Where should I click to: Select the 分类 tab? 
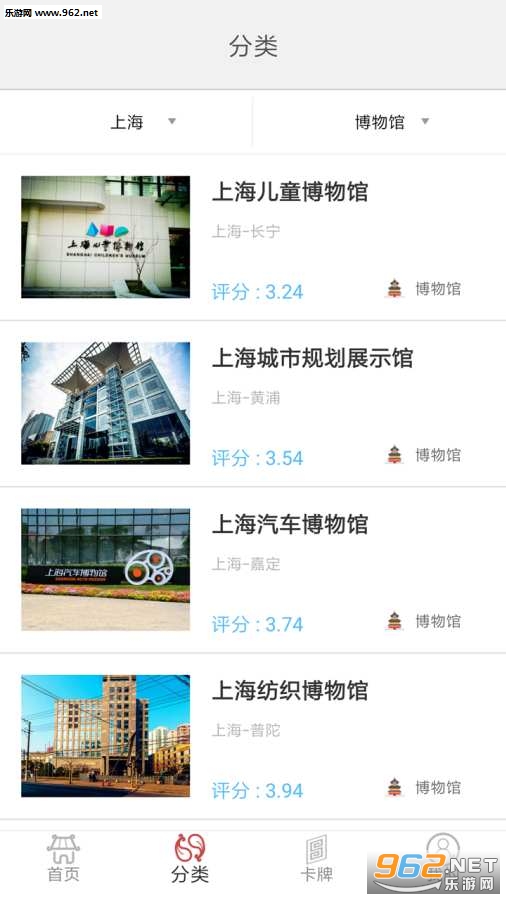coord(190,859)
